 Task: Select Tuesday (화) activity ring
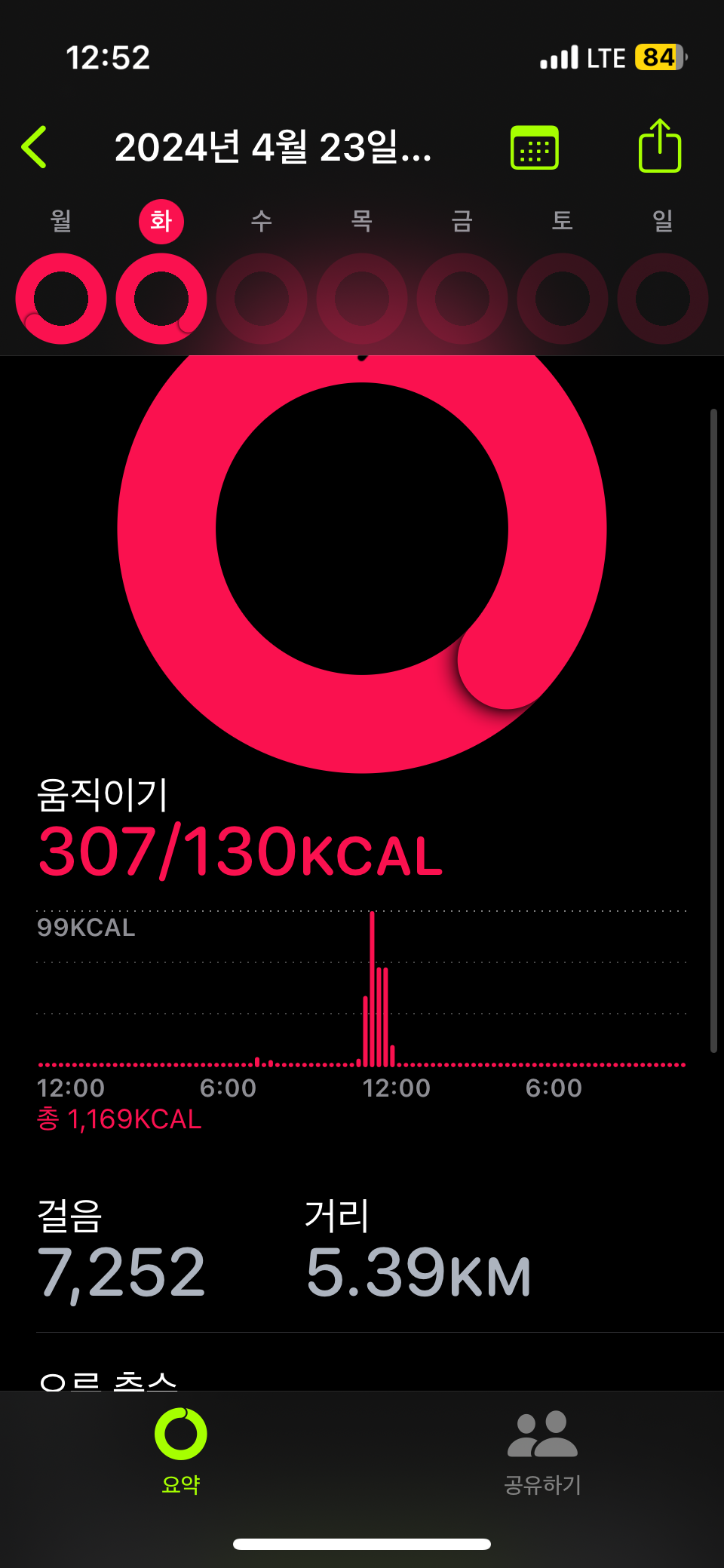161,299
